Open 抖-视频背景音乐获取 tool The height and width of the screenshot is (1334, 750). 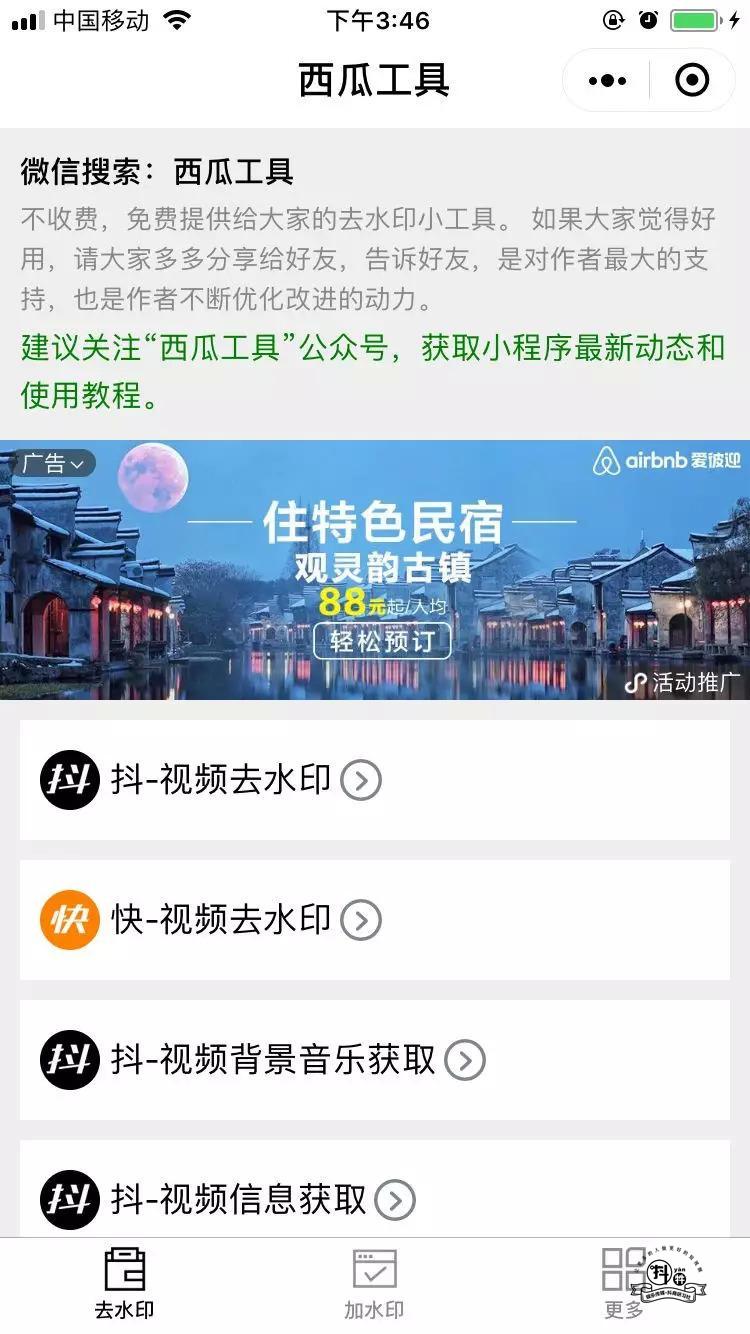click(375, 1060)
